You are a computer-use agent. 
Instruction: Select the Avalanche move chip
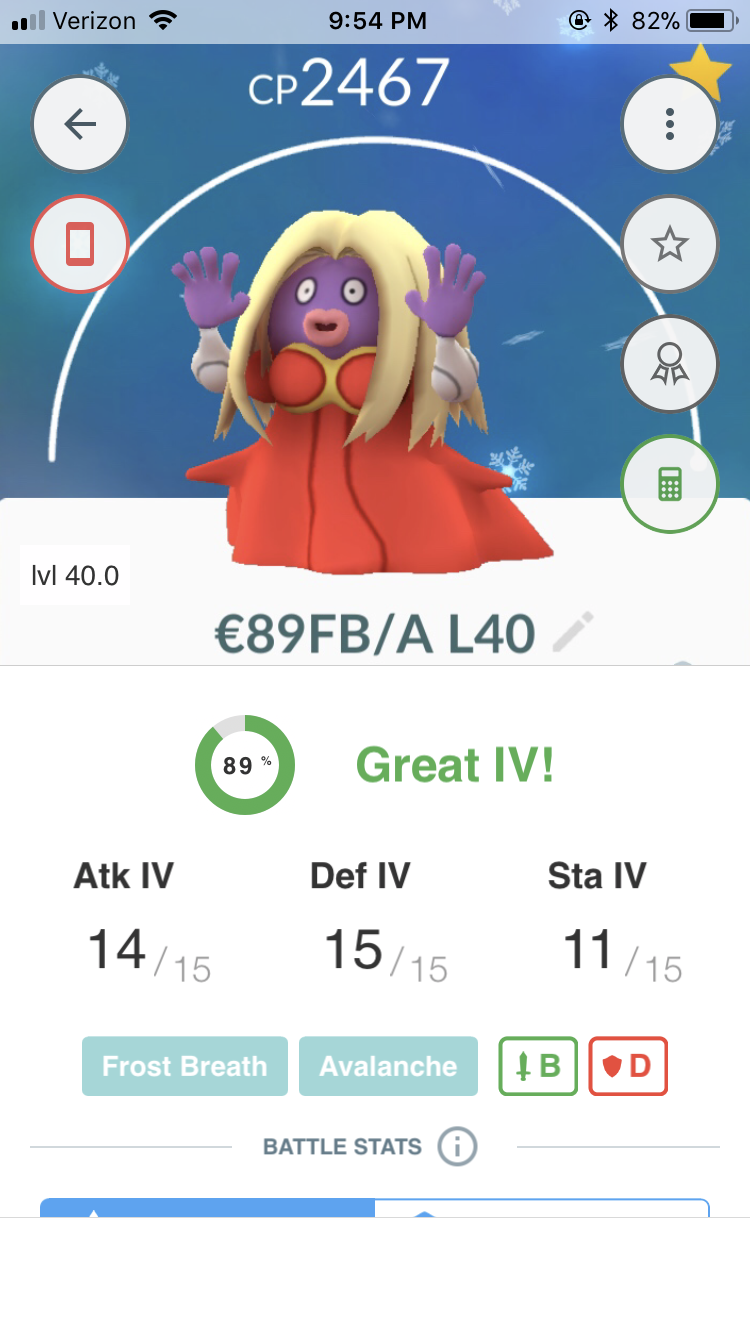[388, 1066]
